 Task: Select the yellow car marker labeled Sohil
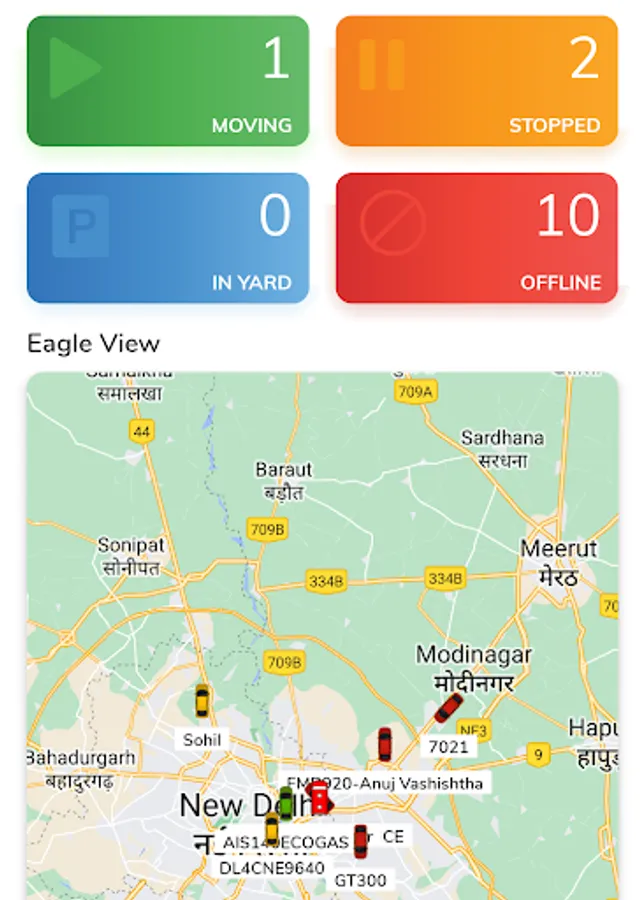(x=202, y=701)
